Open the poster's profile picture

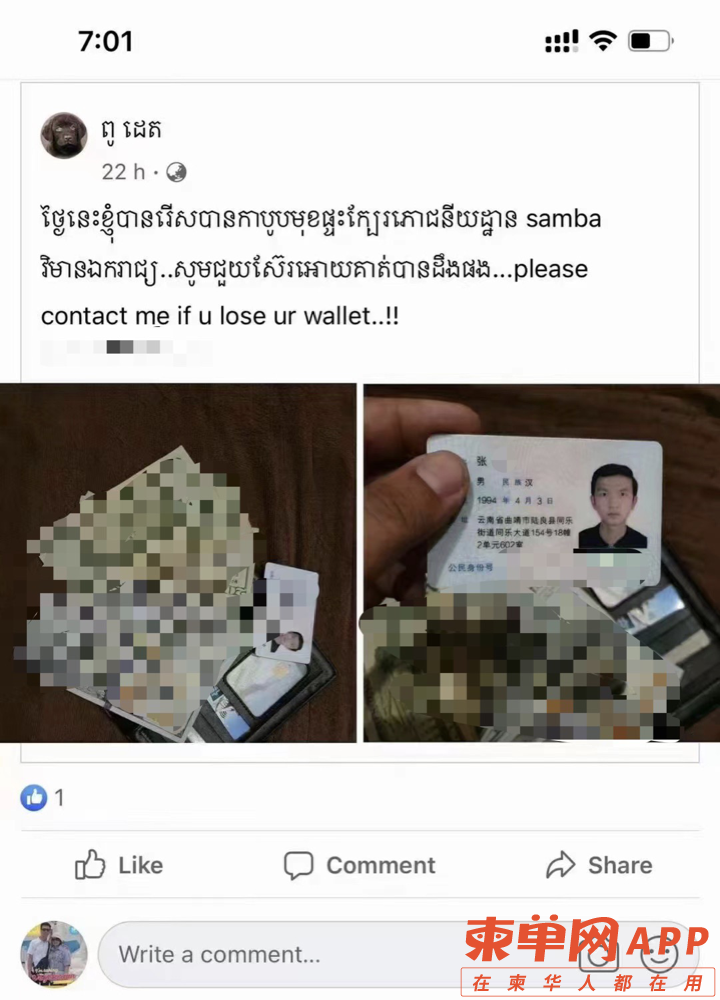pyautogui.click(x=64, y=135)
